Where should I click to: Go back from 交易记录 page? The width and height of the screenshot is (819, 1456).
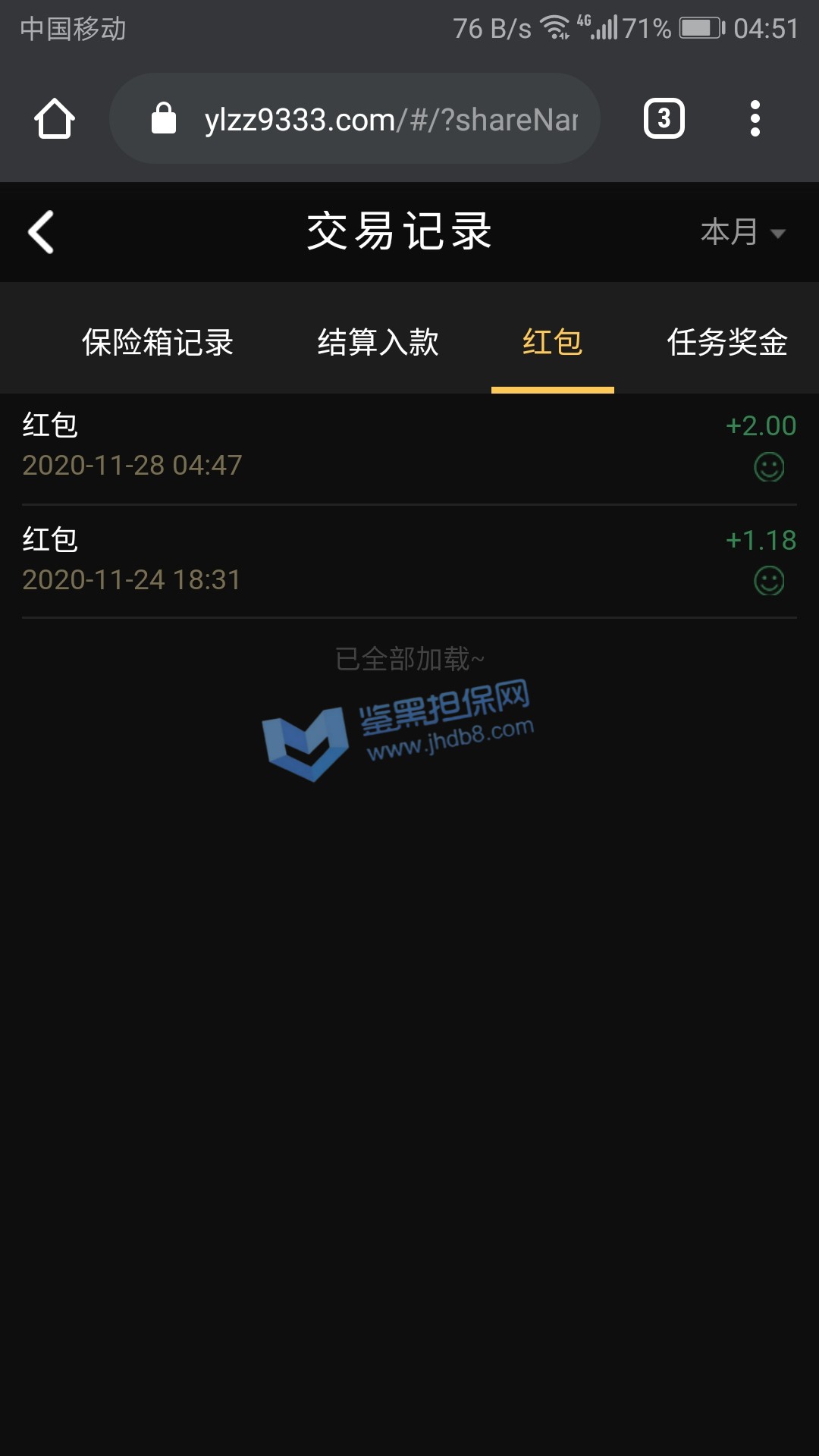42,231
